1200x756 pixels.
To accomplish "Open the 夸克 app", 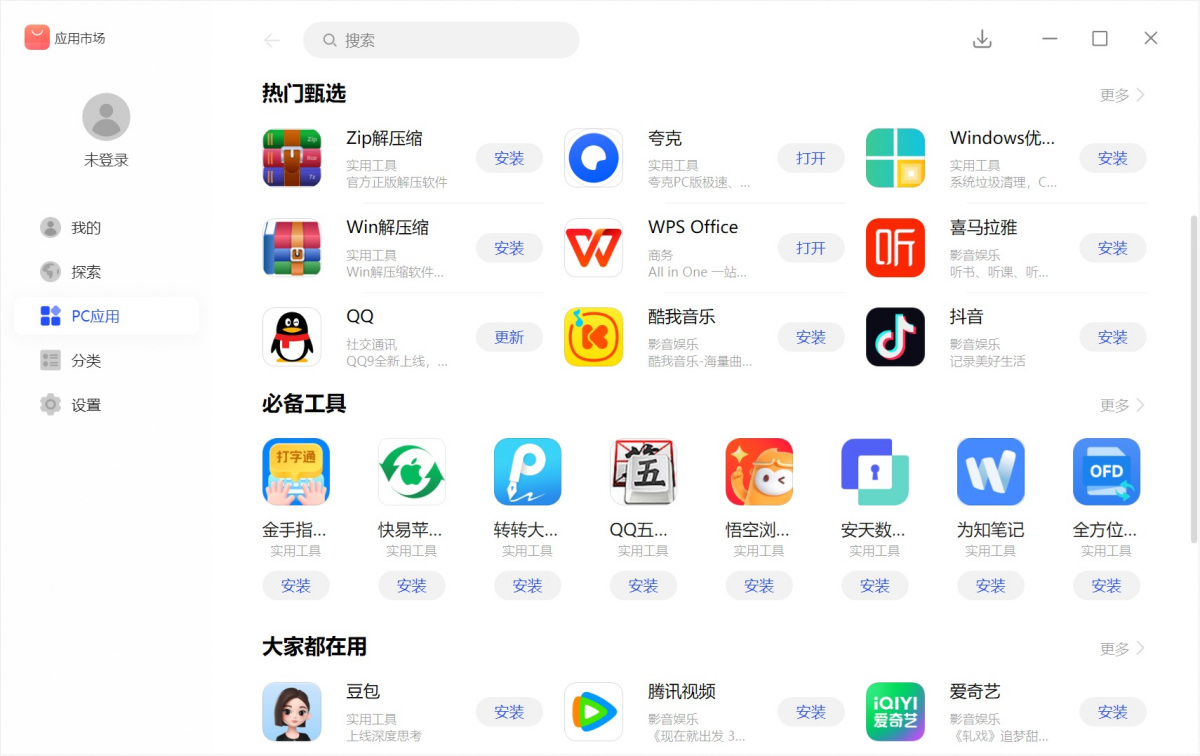I will pyautogui.click(x=810, y=158).
